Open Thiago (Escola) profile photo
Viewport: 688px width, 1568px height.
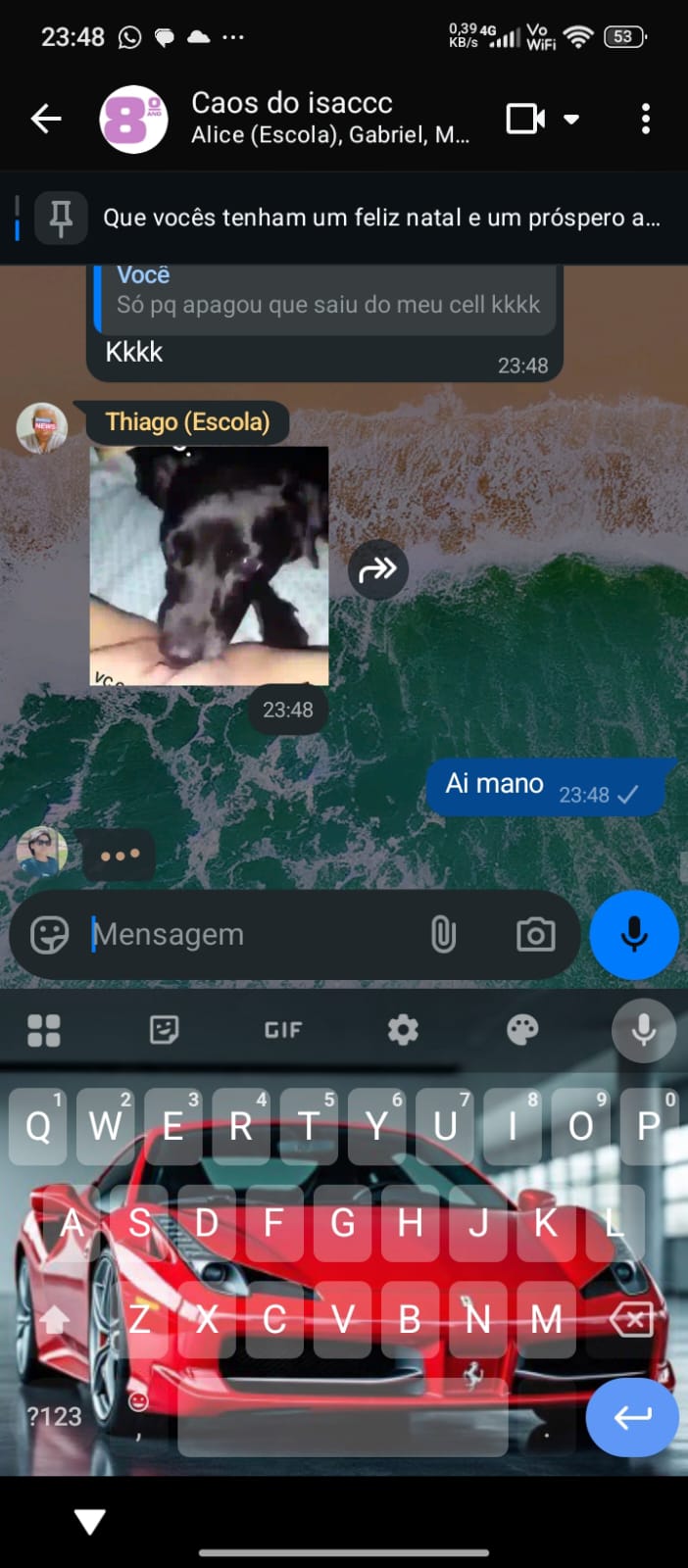pyautogui.click(x=41, y=427)
